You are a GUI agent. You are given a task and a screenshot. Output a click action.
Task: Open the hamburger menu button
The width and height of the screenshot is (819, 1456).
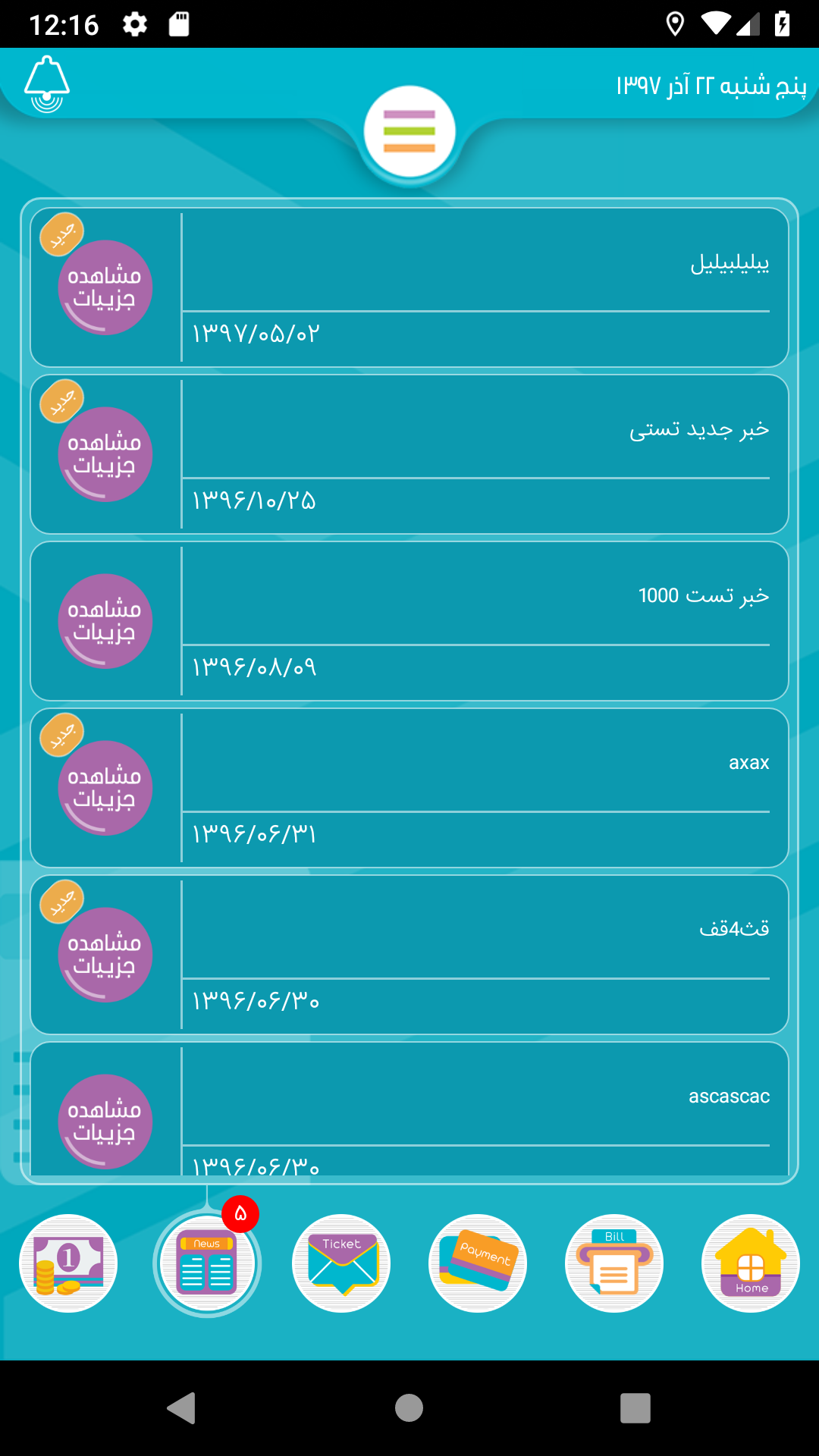[x=409, y=131]
